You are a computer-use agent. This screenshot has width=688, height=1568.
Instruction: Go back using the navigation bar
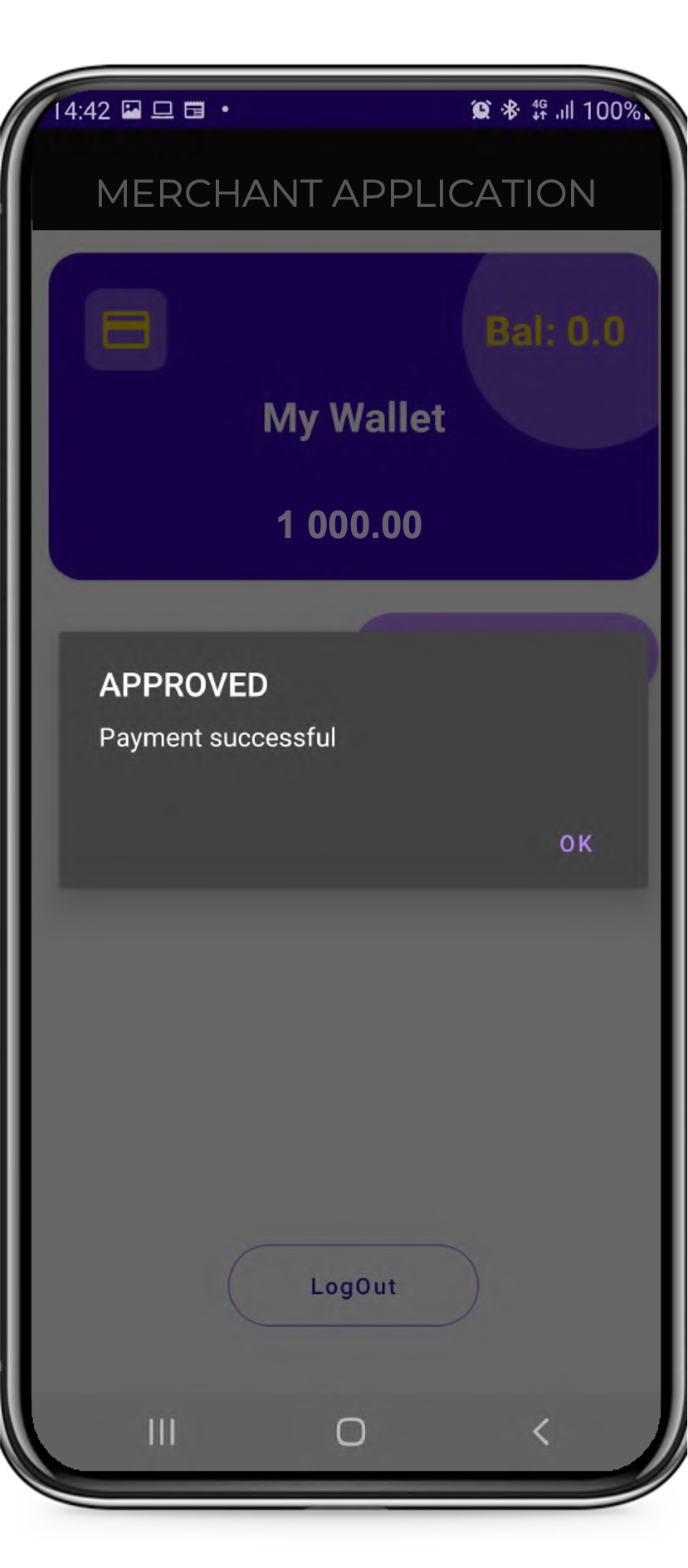tap(541, 1432)
